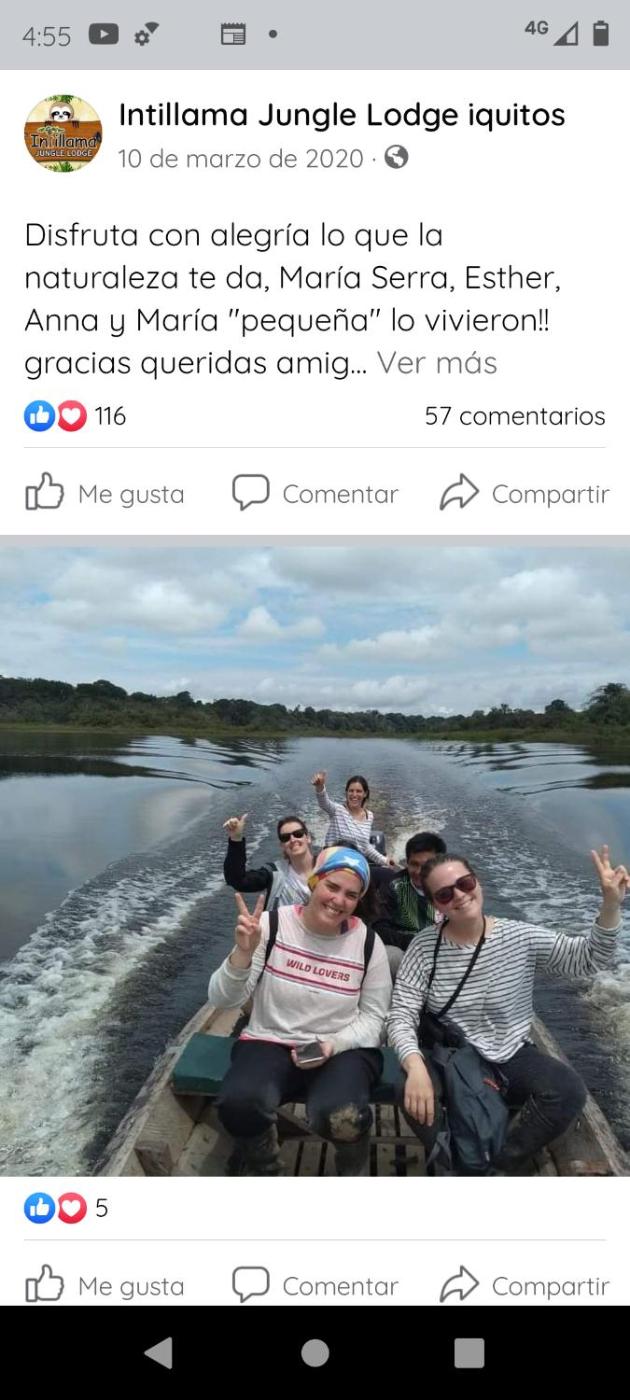This screenshot has height=1400, width=630.
Task: View the 5 reactions on the photo
Action: click(67, 1208)
